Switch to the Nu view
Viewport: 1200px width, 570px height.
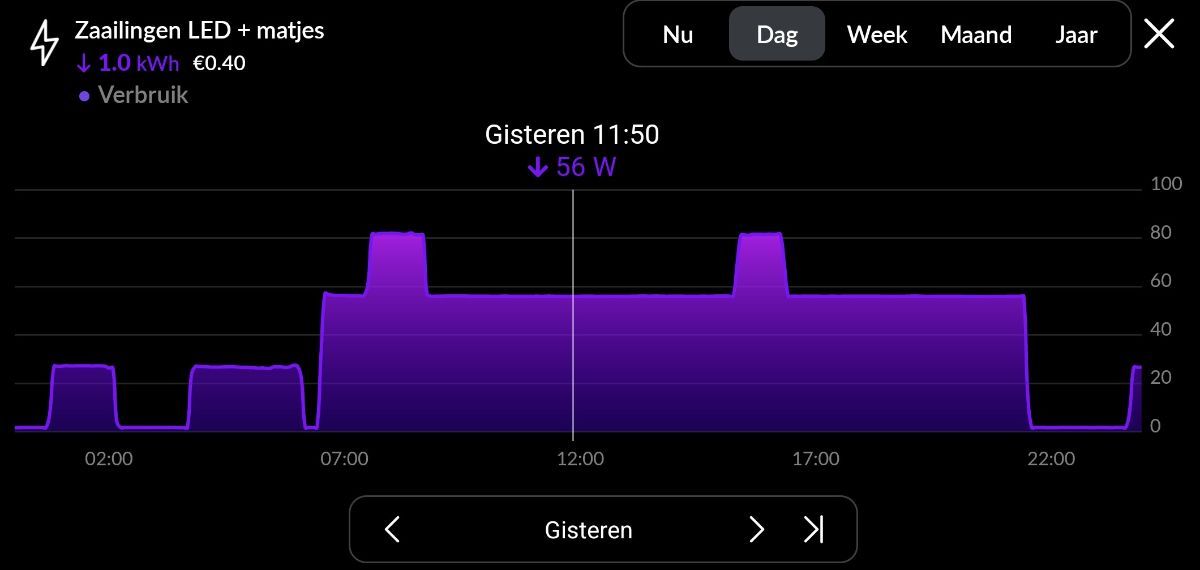pos(678,35)
